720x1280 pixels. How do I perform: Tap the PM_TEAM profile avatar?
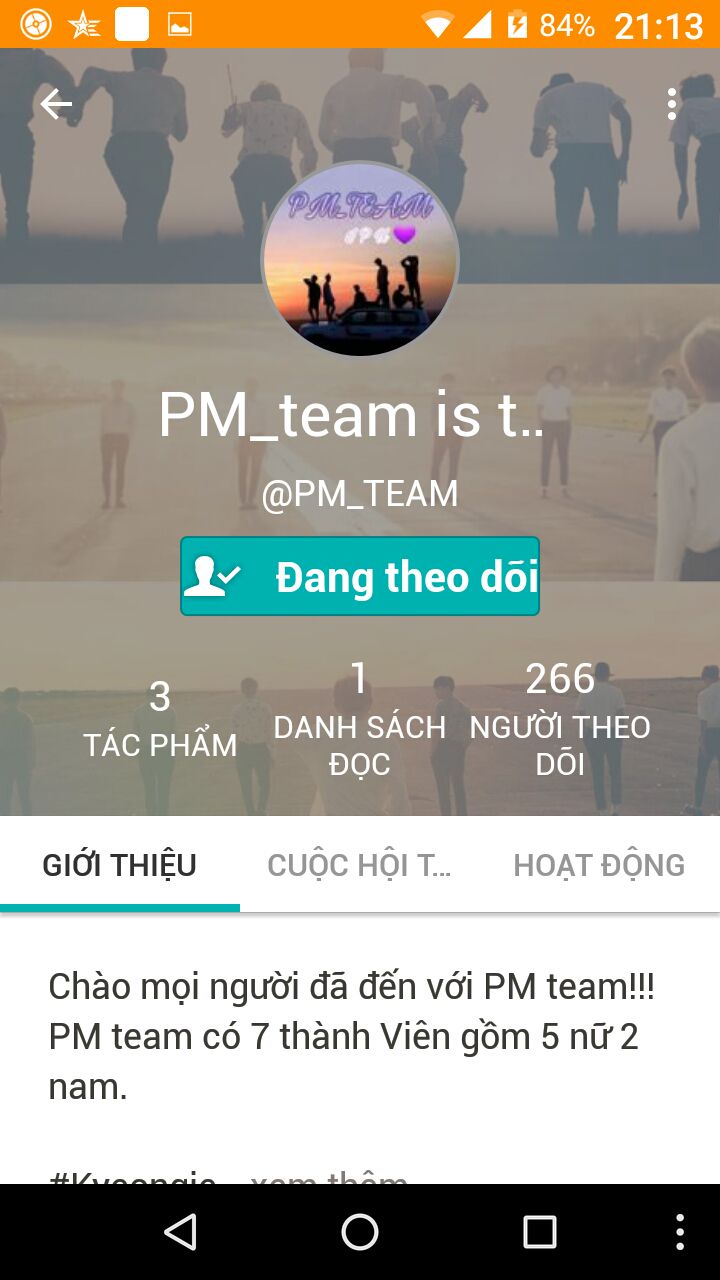(360, 260)
